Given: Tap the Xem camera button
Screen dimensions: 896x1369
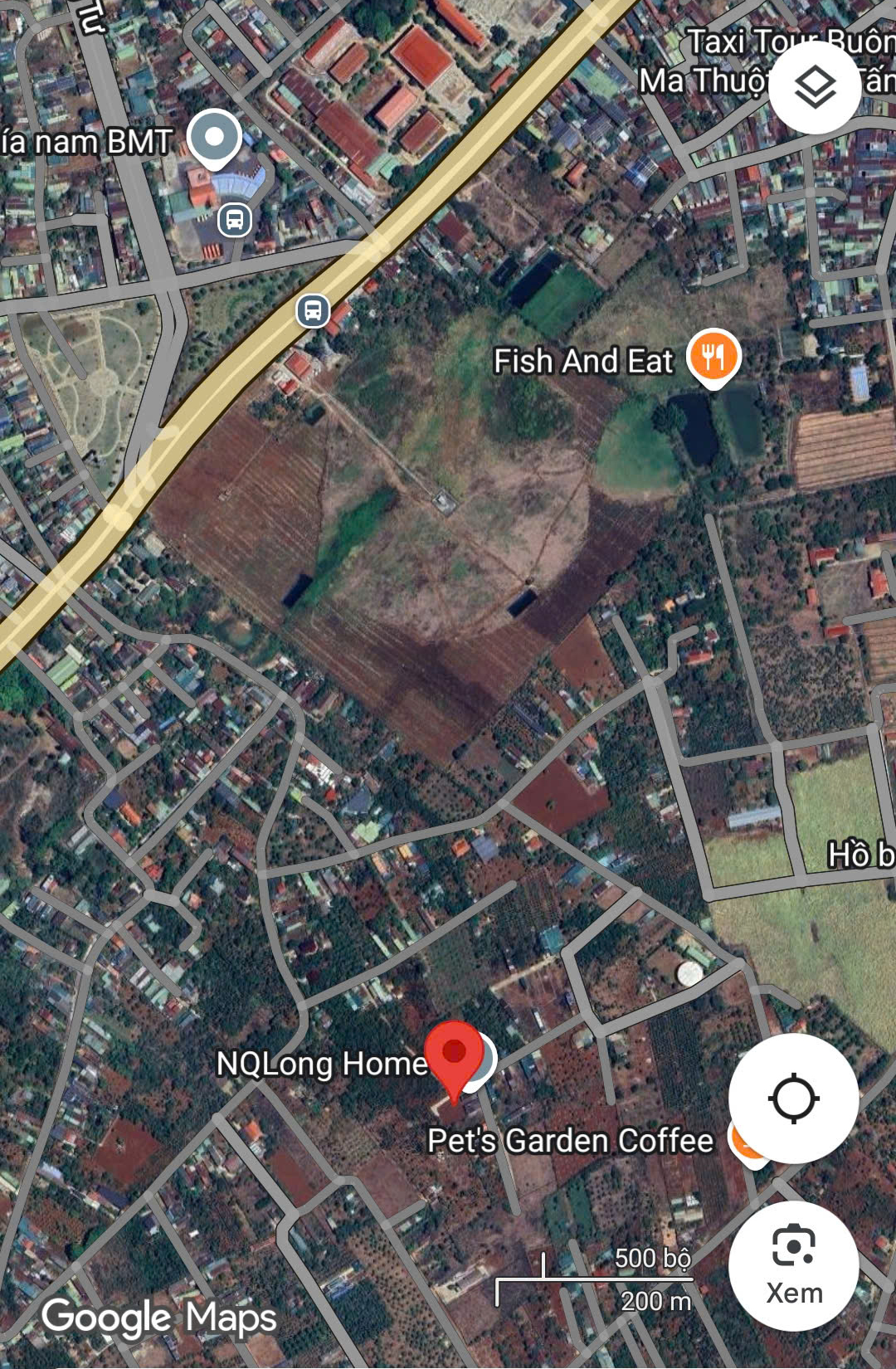Looking at the screenshot, I should coord(793,1265).
